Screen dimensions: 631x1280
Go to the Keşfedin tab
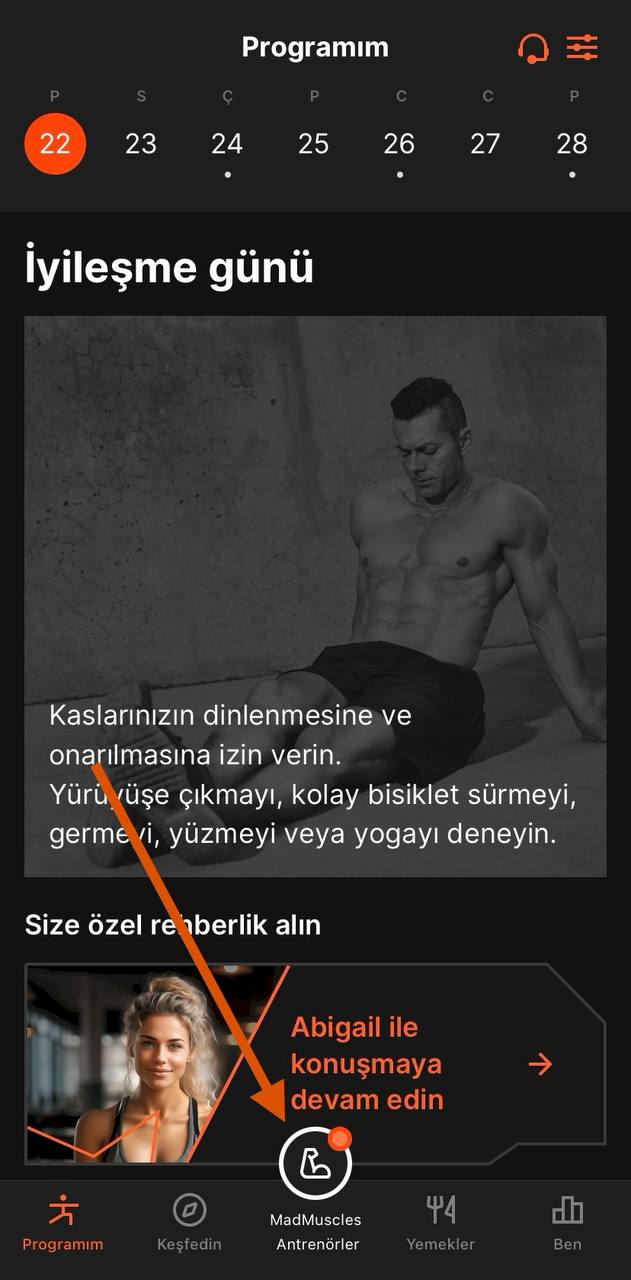tap(189, 1223)
